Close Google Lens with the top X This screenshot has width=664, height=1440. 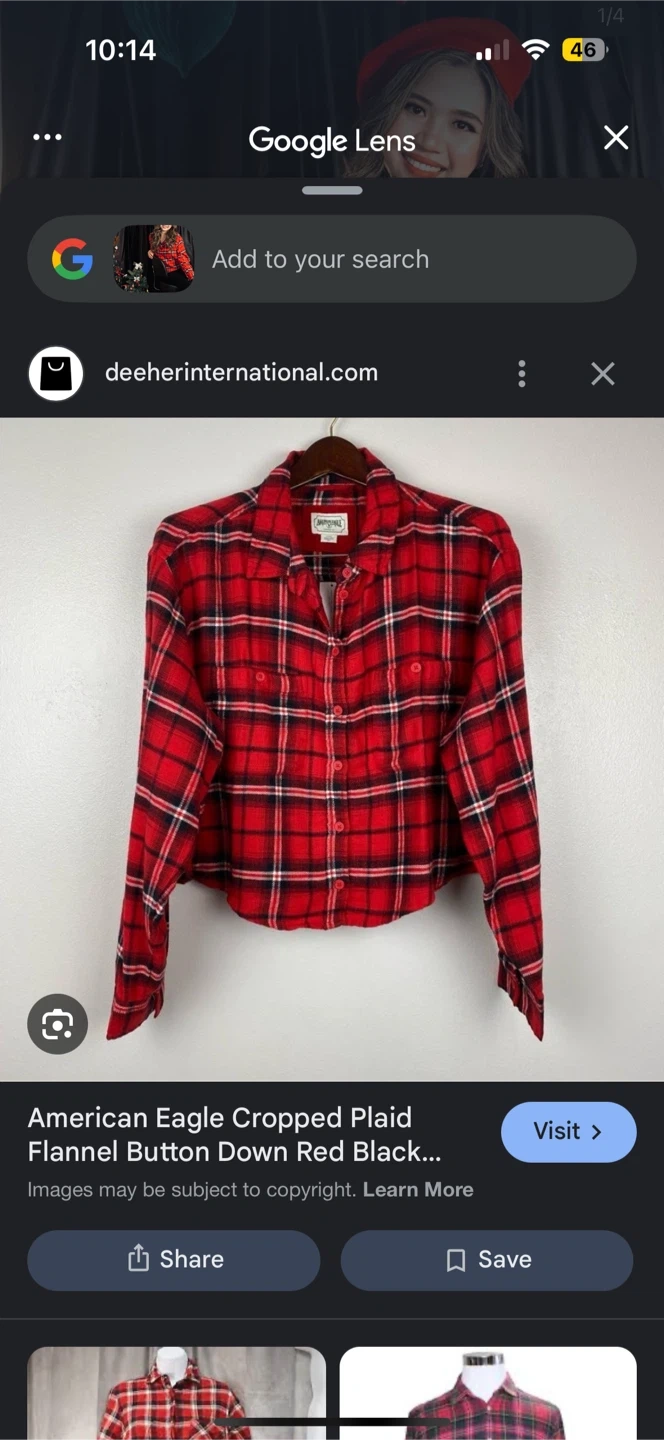tap(616, 138)
